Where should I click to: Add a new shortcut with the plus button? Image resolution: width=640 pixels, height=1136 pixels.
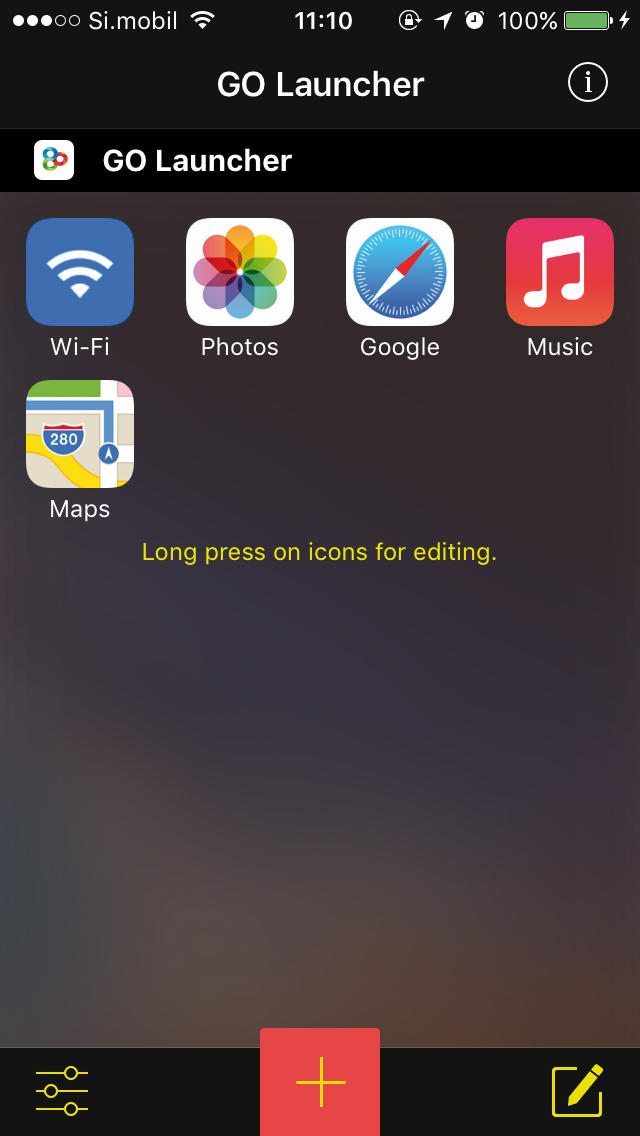coord(320,1082)
